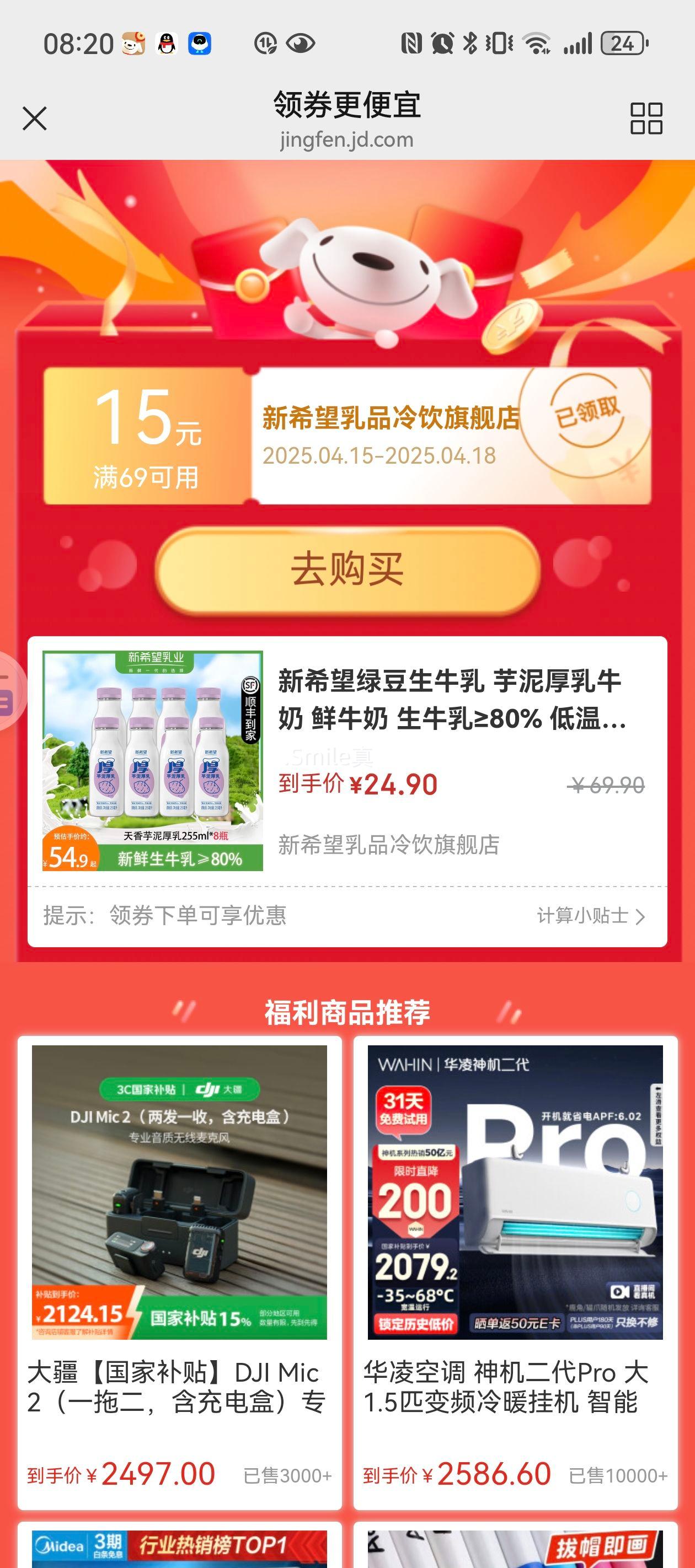Screen dimensions: 695x1568
Task: Tap the Bluetooth icon in the status bar
Action: tap(471, 42)
